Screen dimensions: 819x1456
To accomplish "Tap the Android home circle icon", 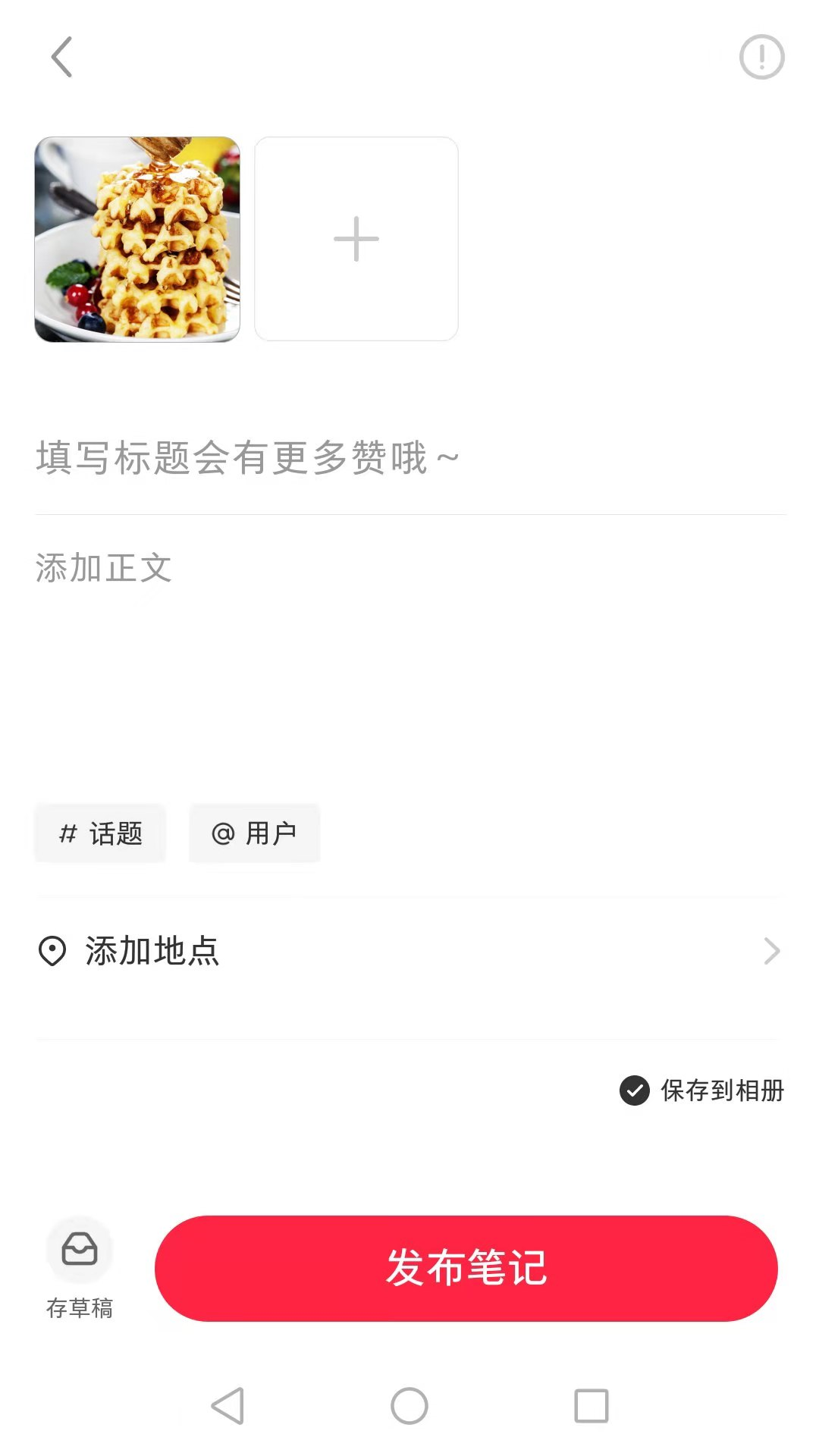I will [x=409, y=1407].
